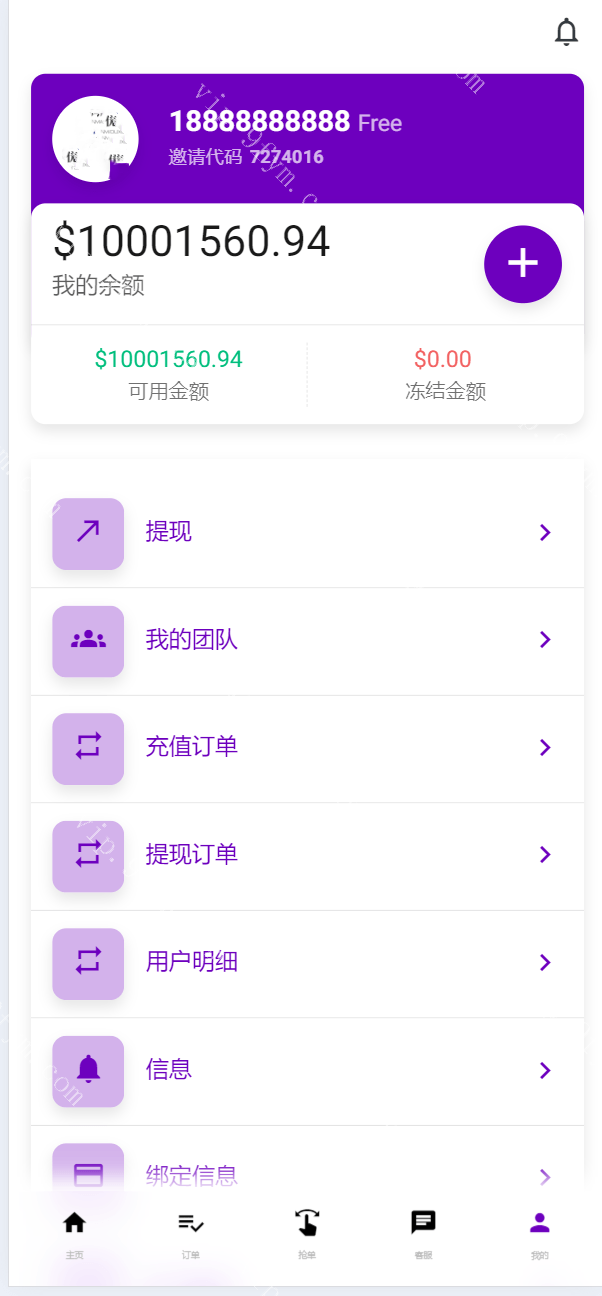Switch to the 订单 orders tab
Screen dimensions: 602x1296
190,1232
